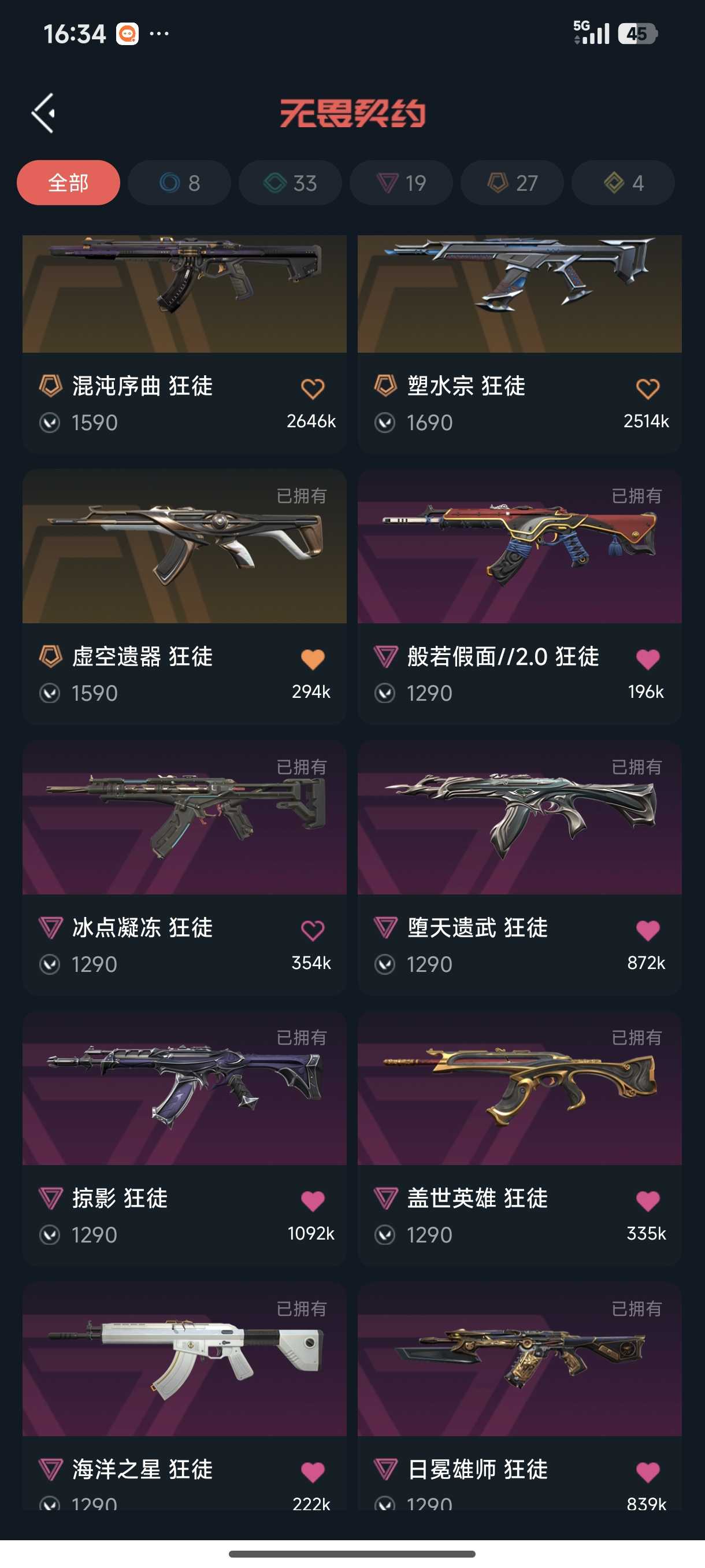Image resolution: width=705 pixels, height=1568 pixels.
Task: Like the 塑水宗 狂徒 skin
Action: click(647, 389)
